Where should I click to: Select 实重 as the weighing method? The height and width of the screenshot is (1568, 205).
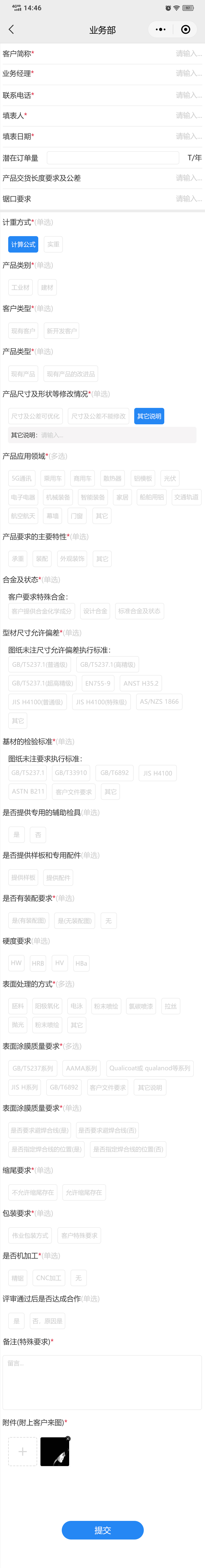[53, 244]
